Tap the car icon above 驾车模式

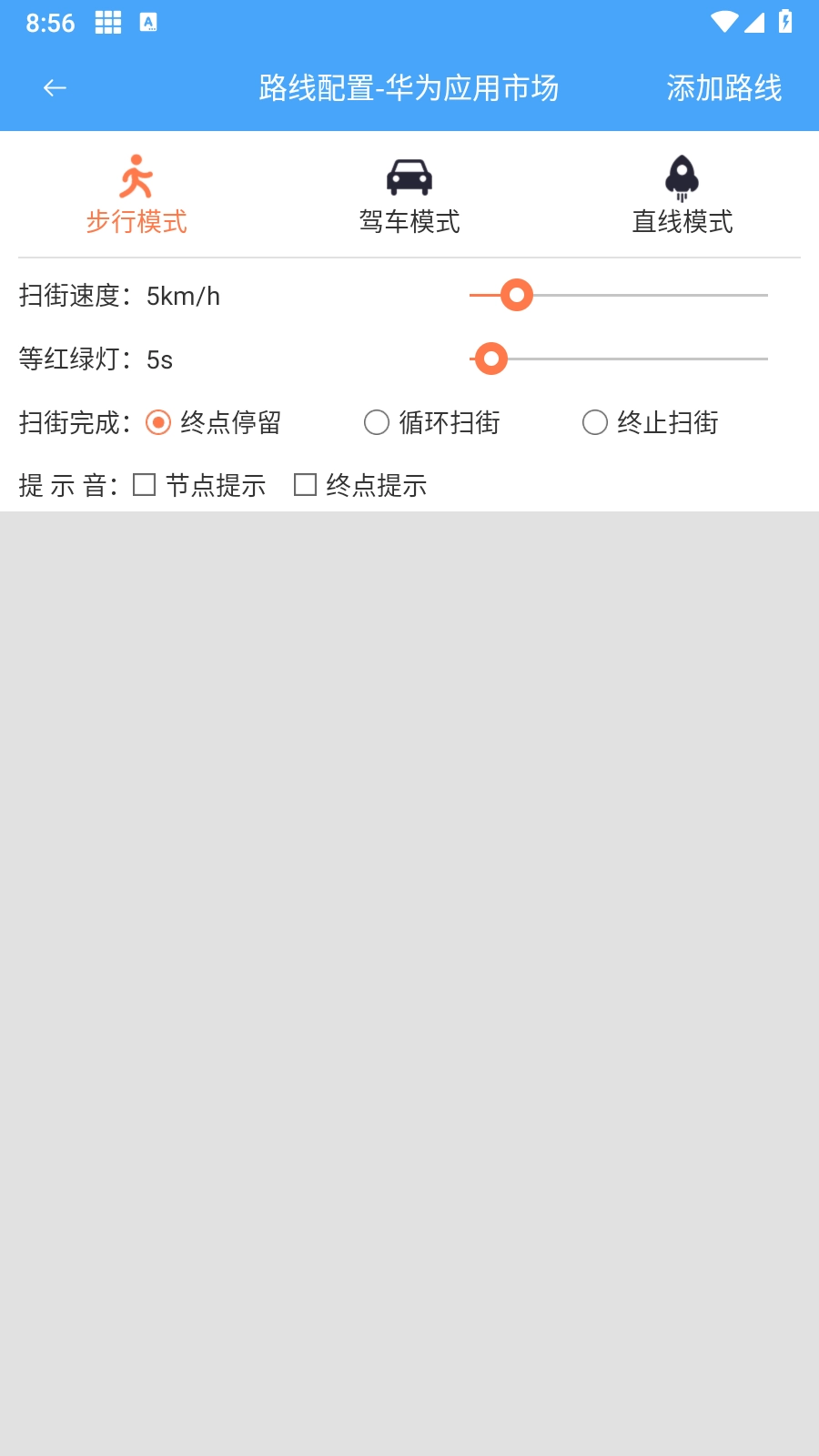click(409, 177)
